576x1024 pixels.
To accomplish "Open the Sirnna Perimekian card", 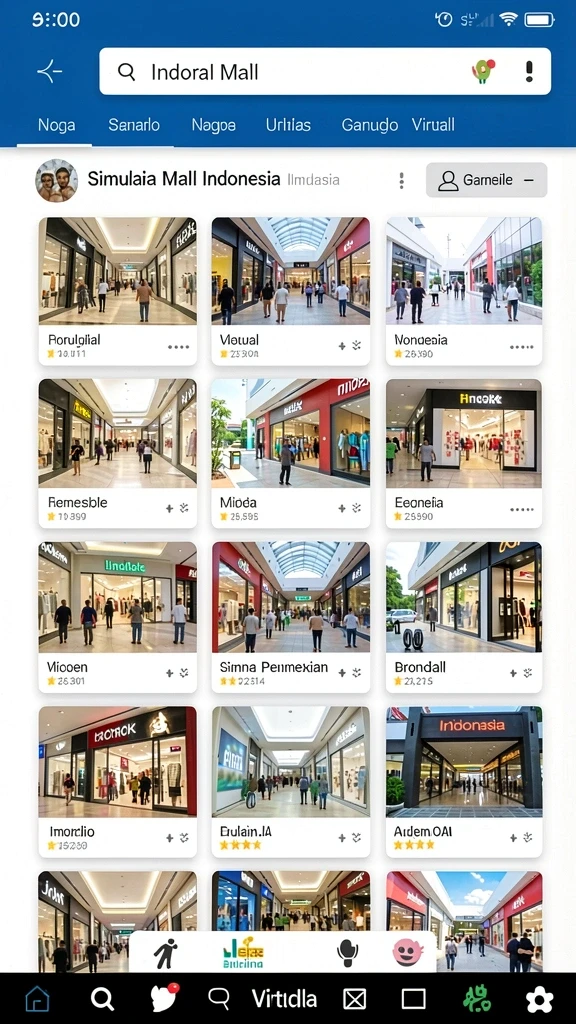I will pyautogui.click(x=291, y=616).
